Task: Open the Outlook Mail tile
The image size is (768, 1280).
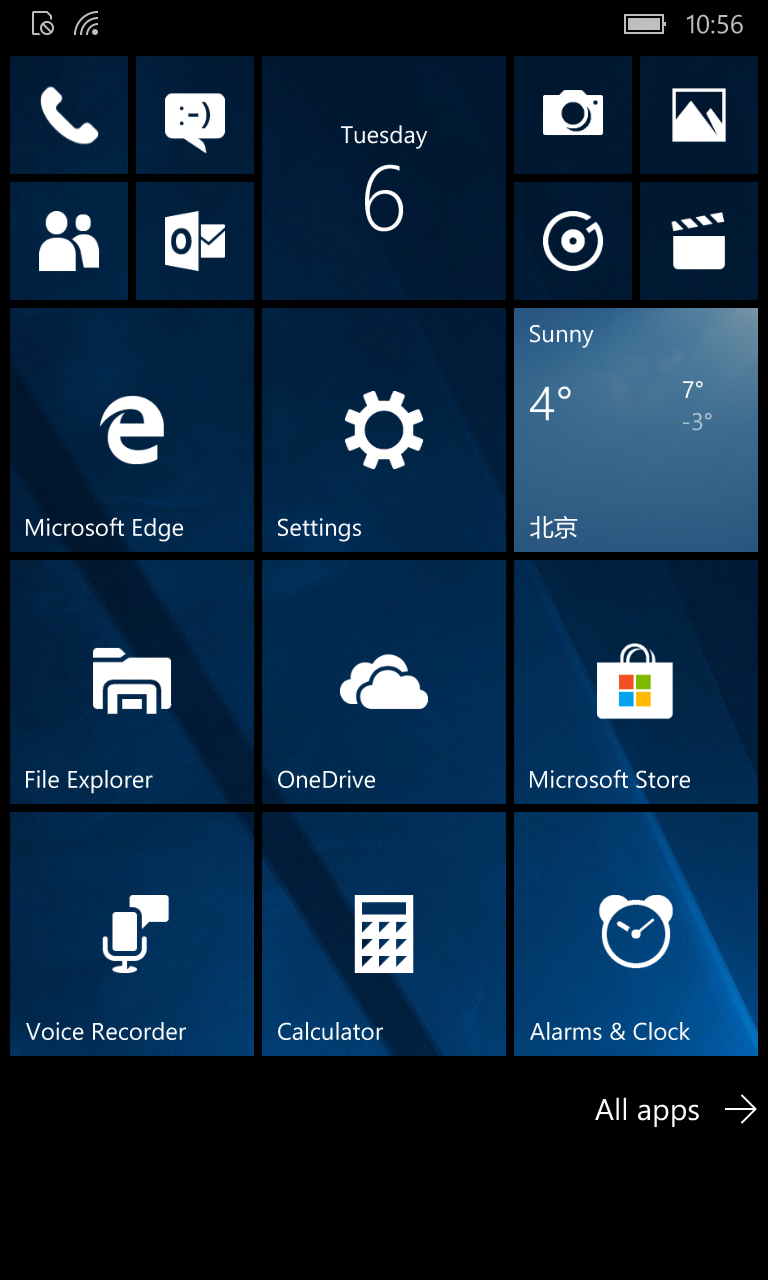Action: click(x=195, y=241)
